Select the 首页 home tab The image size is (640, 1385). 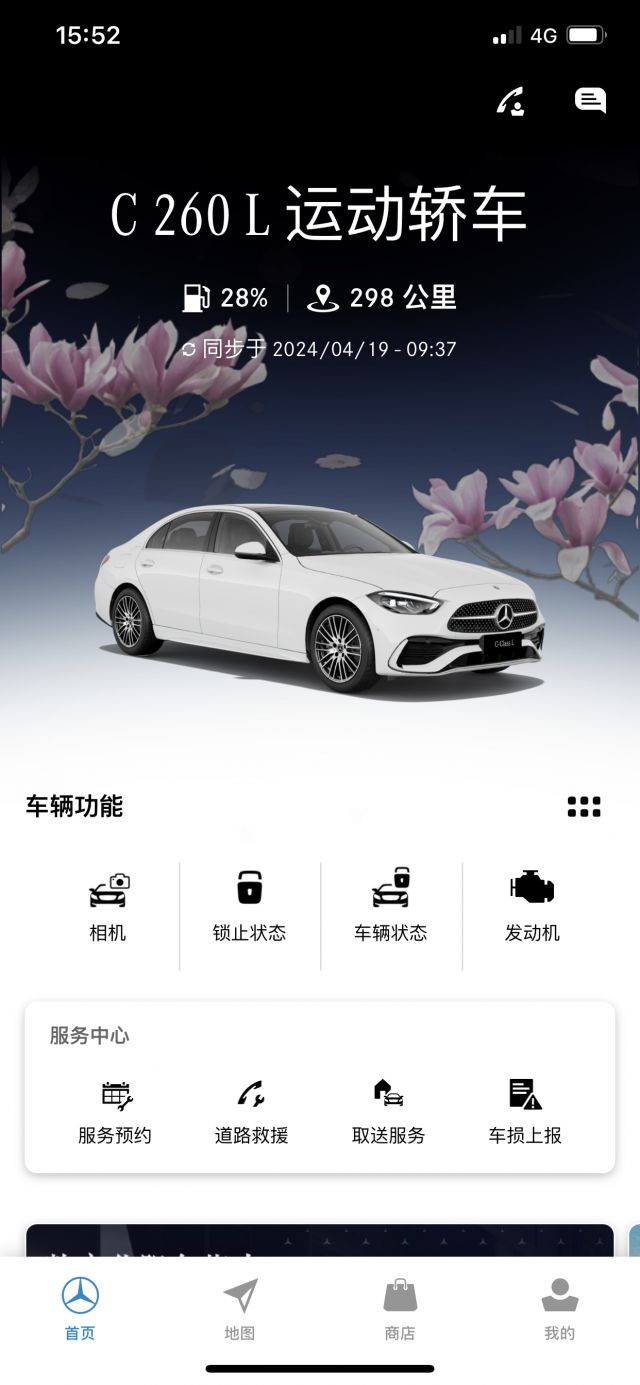point(80,1308)
